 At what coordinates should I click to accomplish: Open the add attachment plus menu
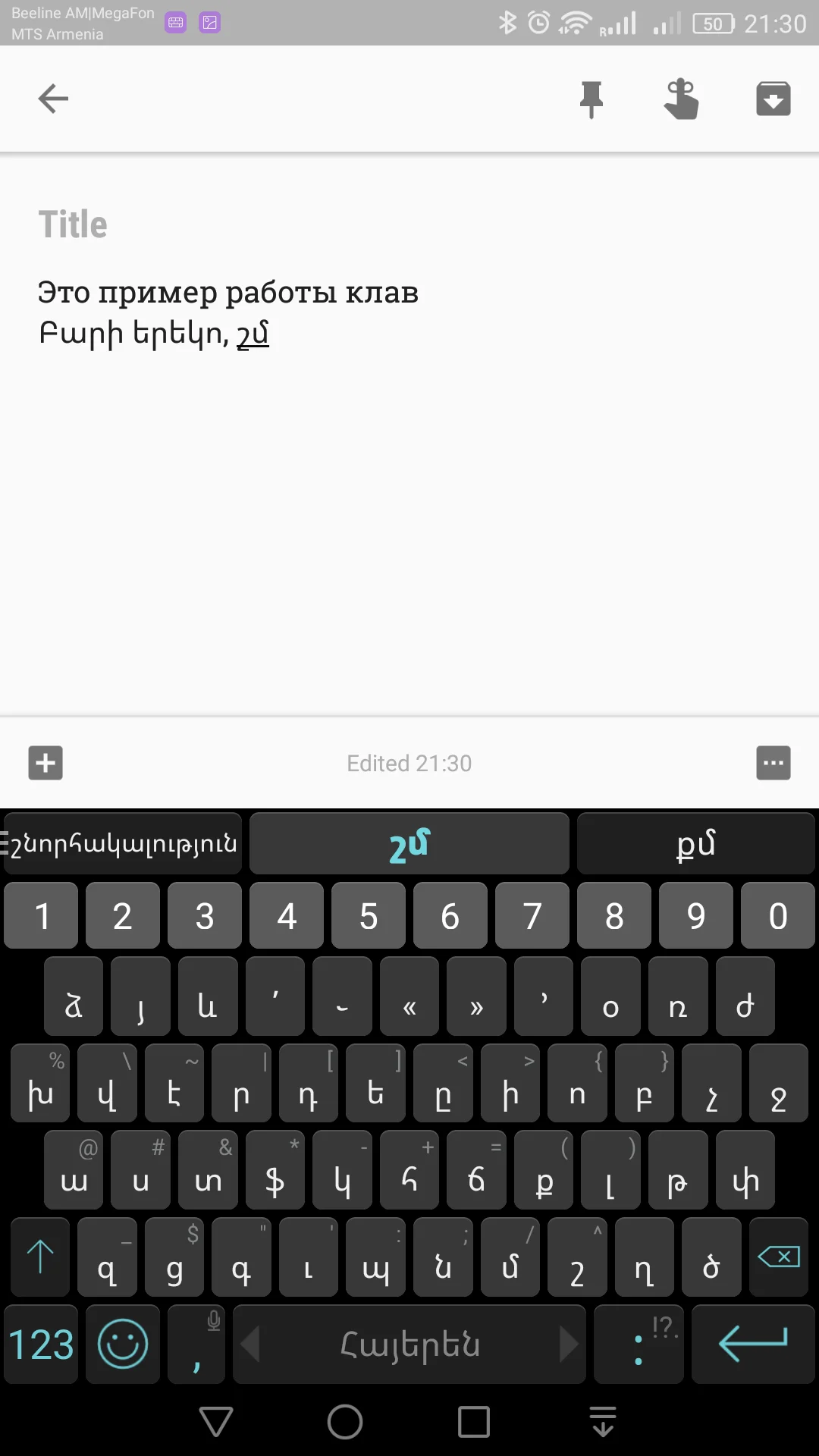[x=45, y=763]
